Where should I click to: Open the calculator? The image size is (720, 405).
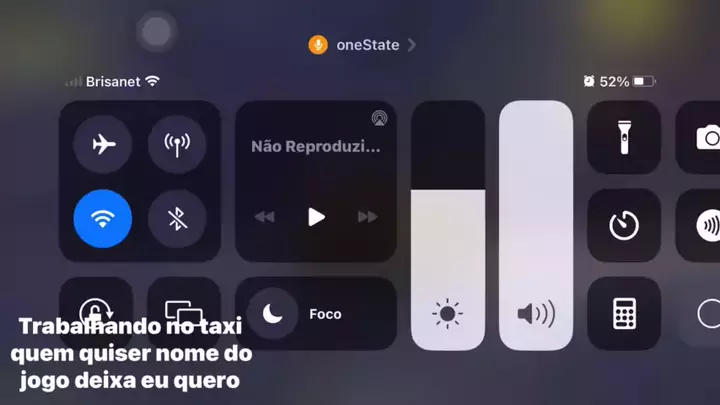pos(624,313)
